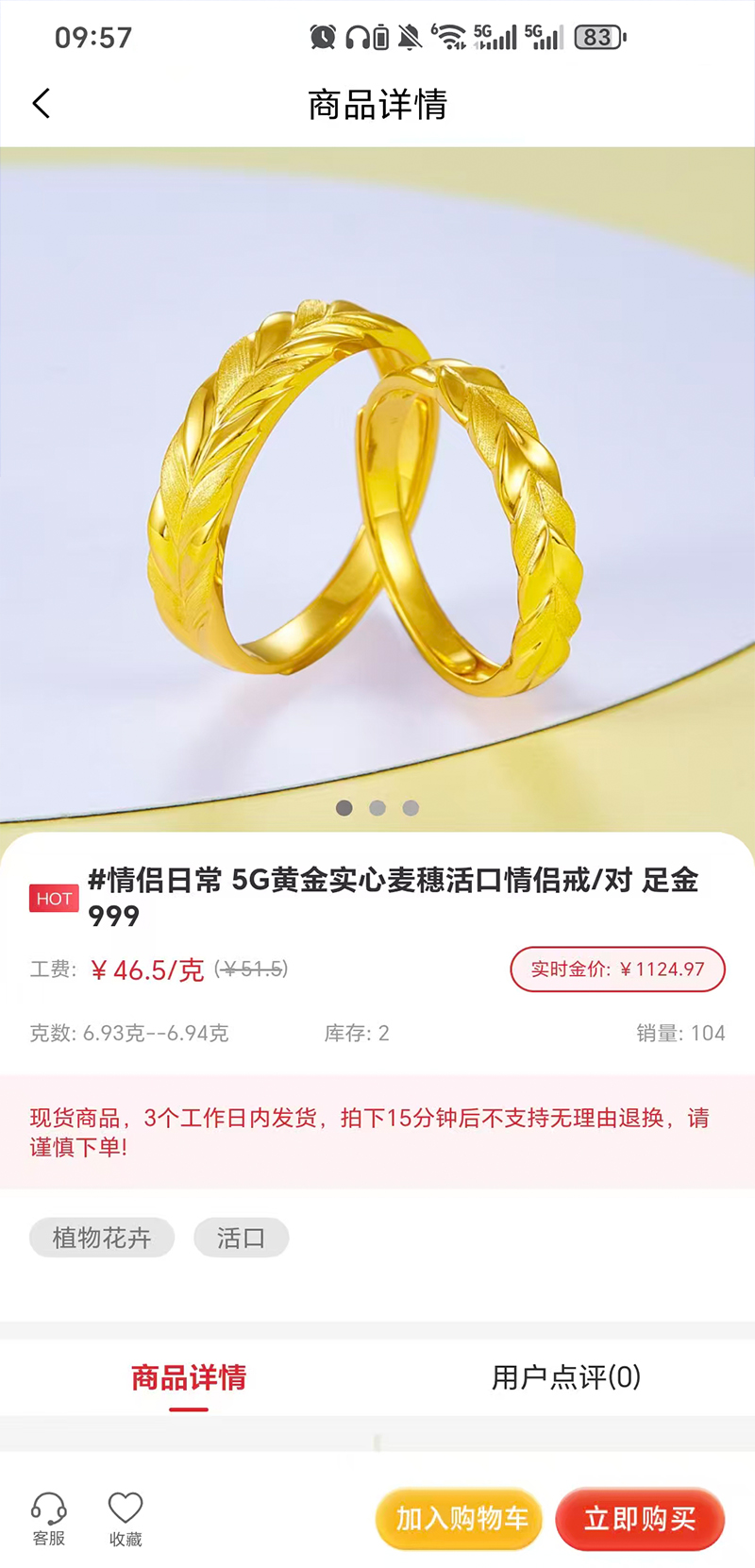755x1568 pixels.
Task: Tap the 活口 tag chip
Action: (241, 1238)
